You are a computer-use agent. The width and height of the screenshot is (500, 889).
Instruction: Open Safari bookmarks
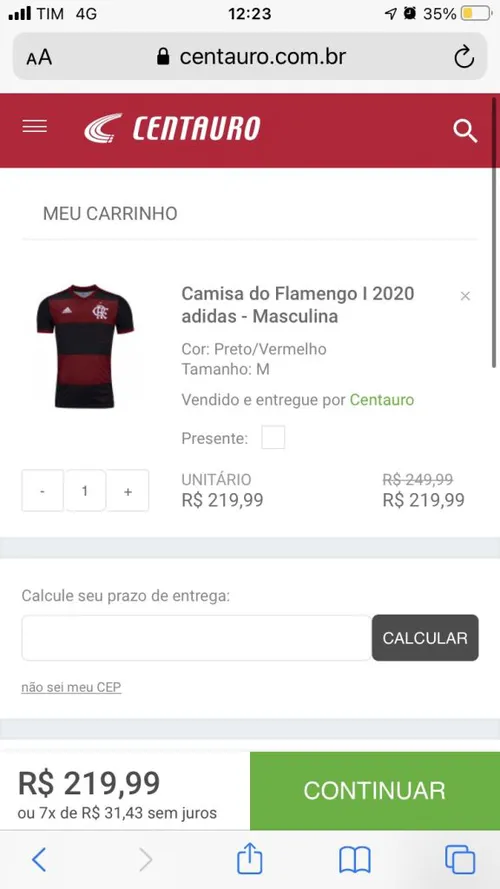click(x=355, y=860)
